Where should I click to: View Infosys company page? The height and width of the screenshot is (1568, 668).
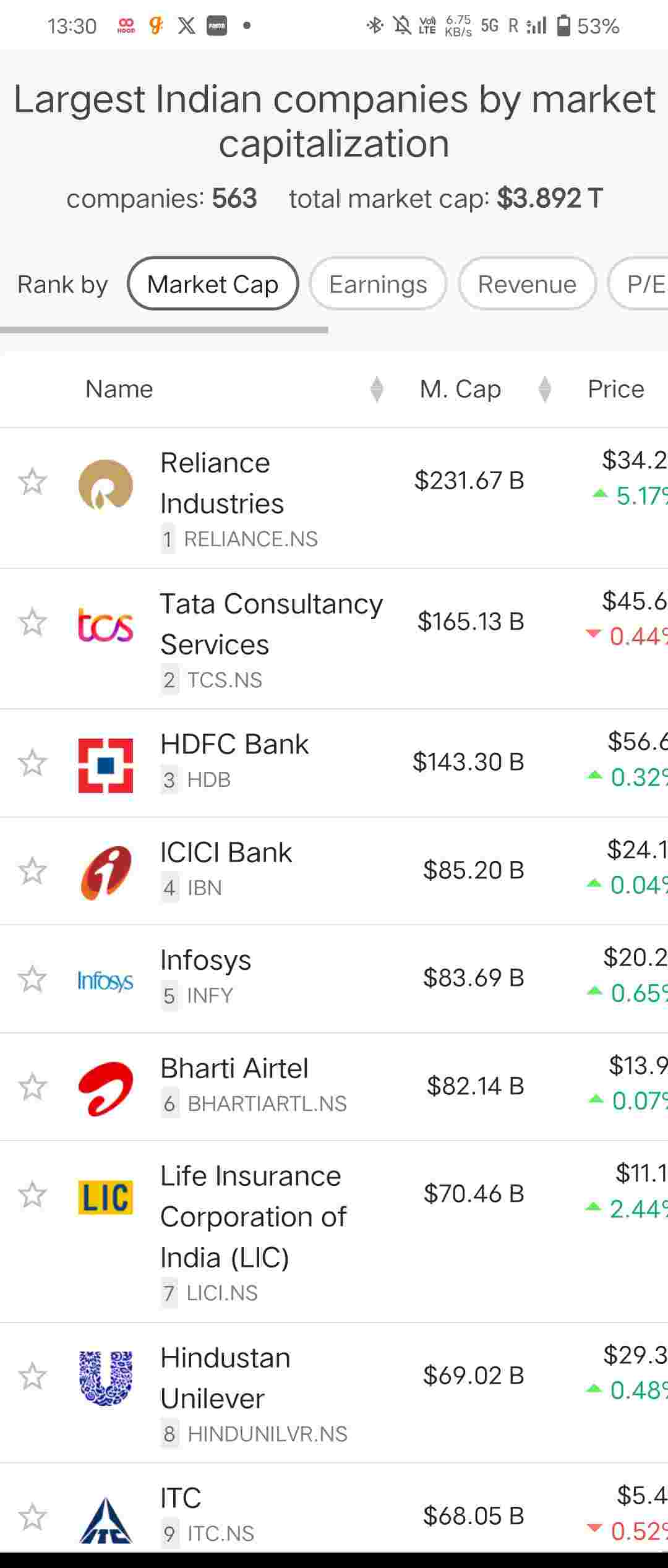(205, 961)
